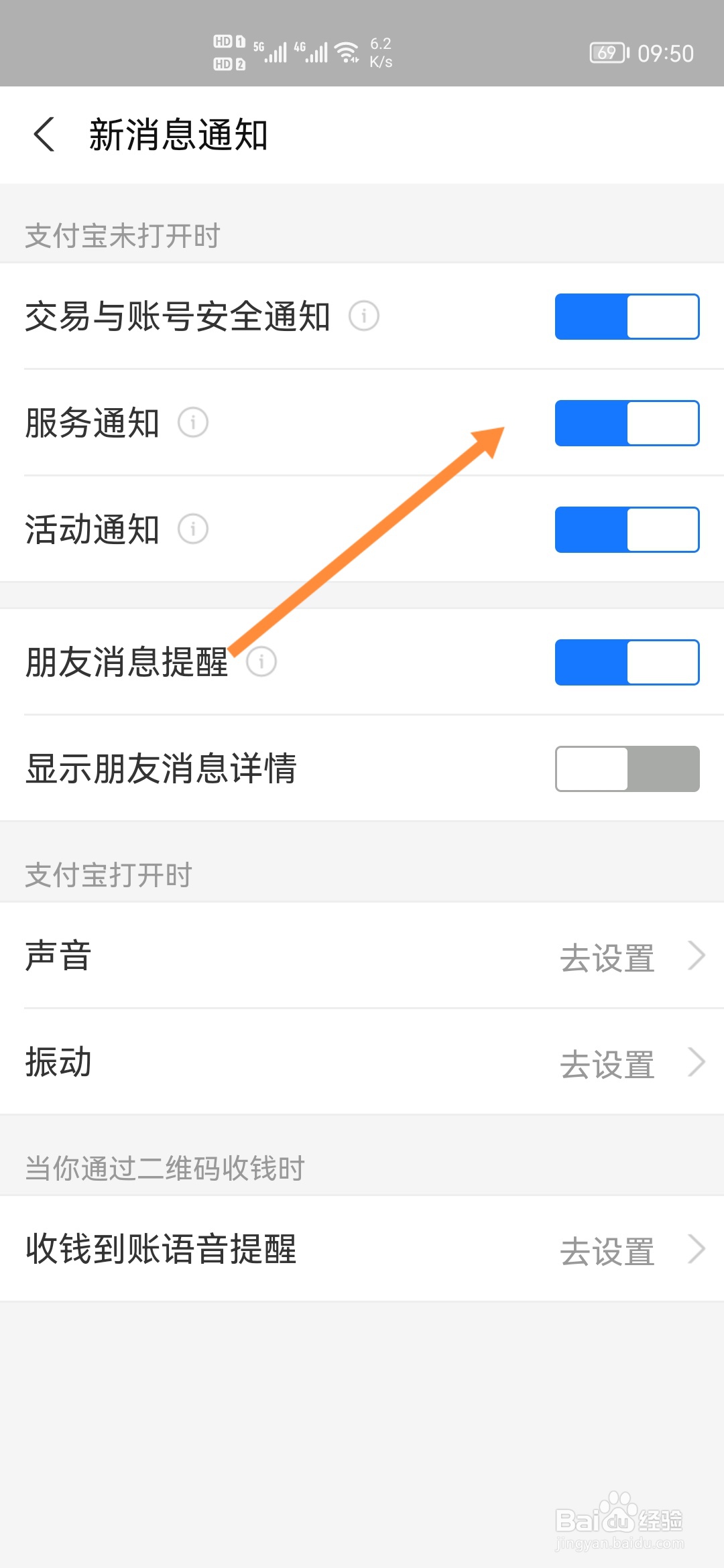
Task: Toggle off the 活动通知 switch
Action: click(625, 530)
